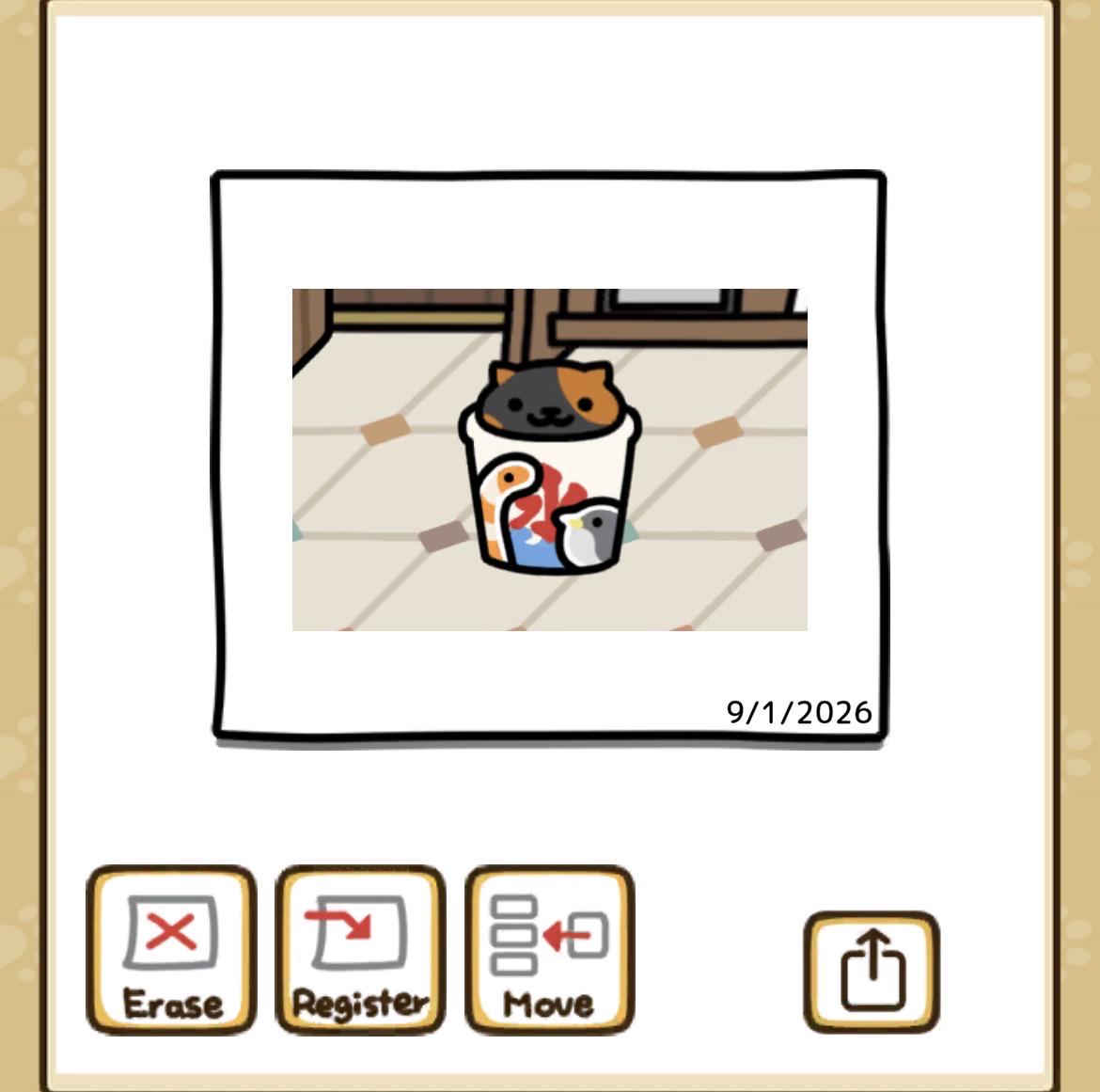Erase this cat photo

171,950
